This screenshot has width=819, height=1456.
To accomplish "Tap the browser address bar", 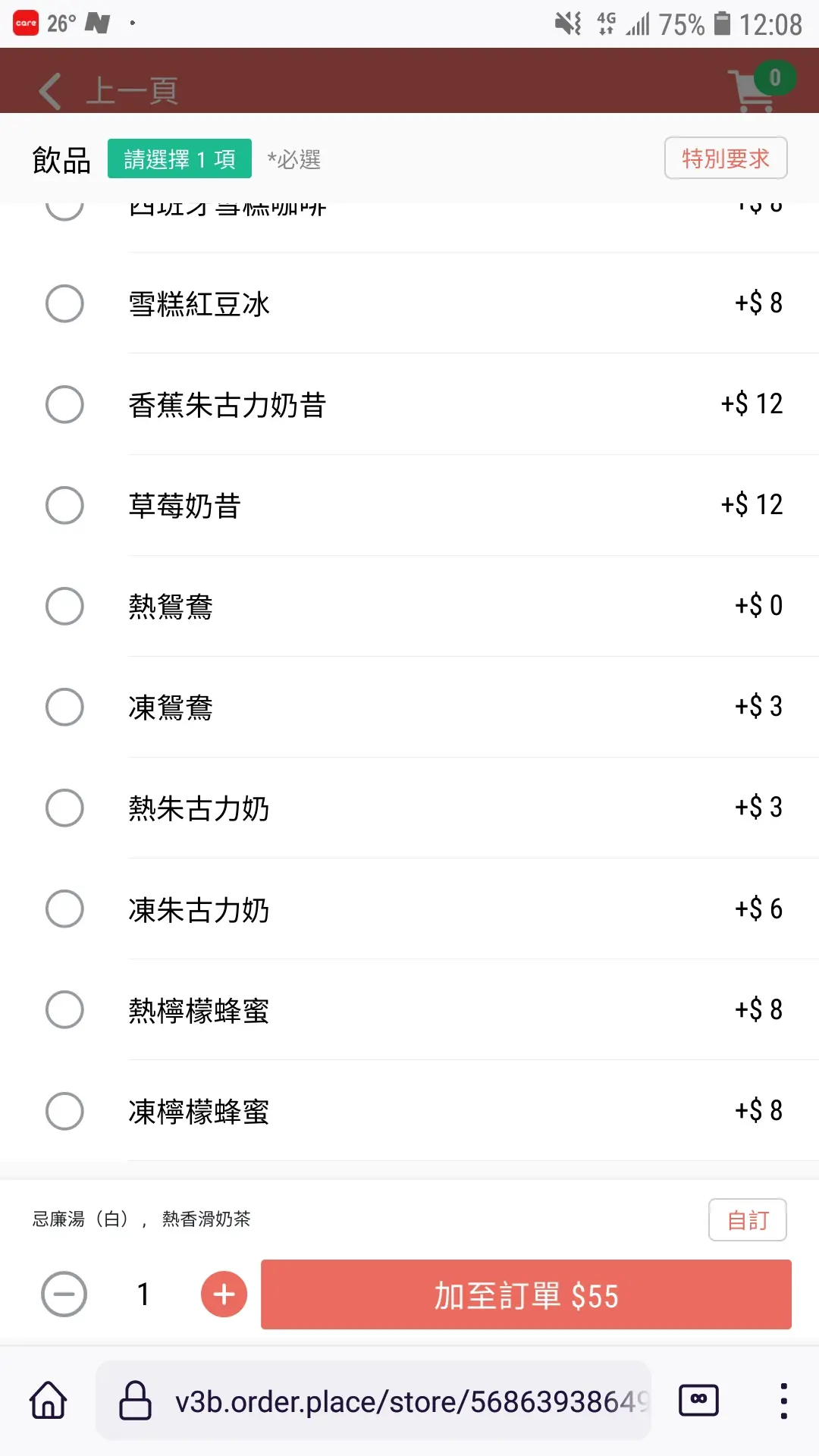I will (373, 1400).
